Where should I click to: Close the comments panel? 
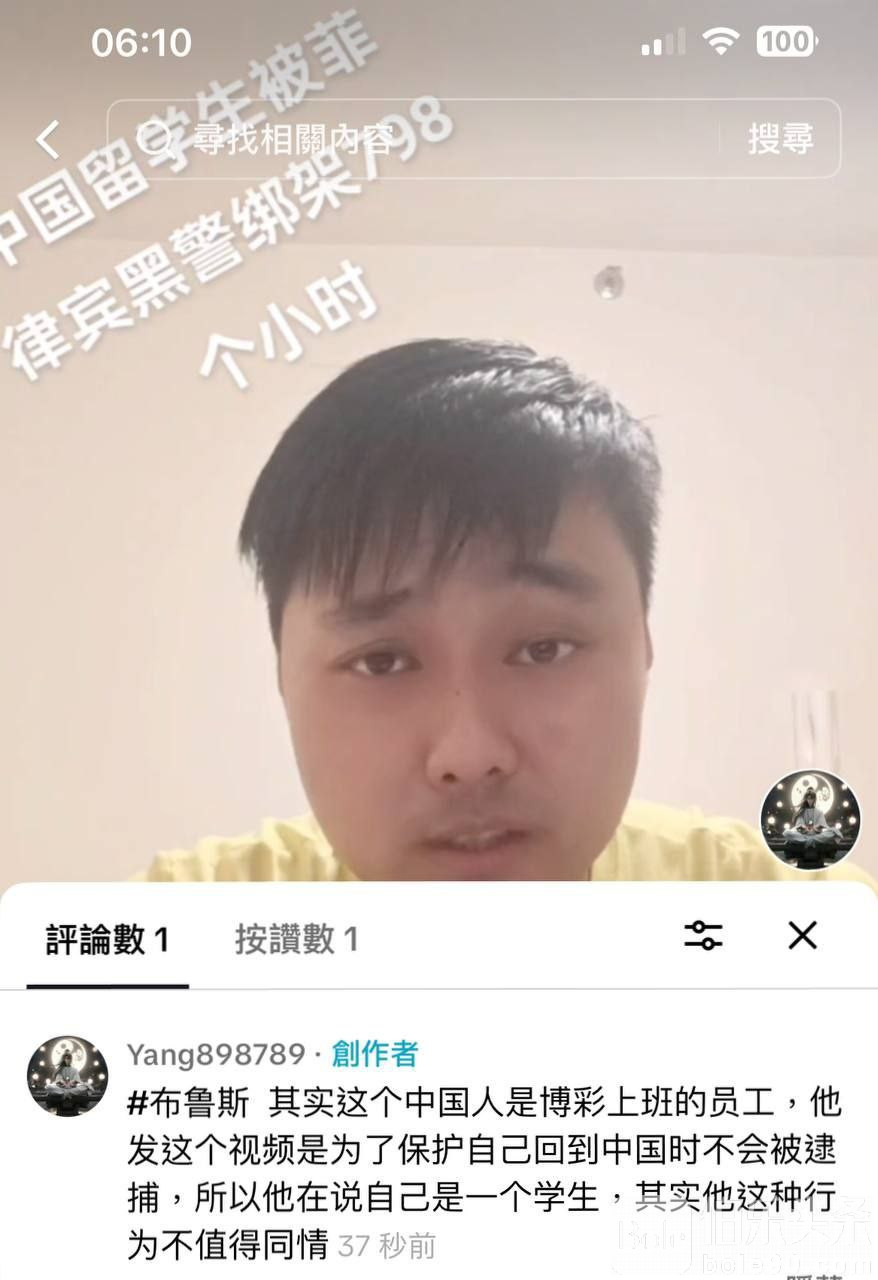(802, 936)
